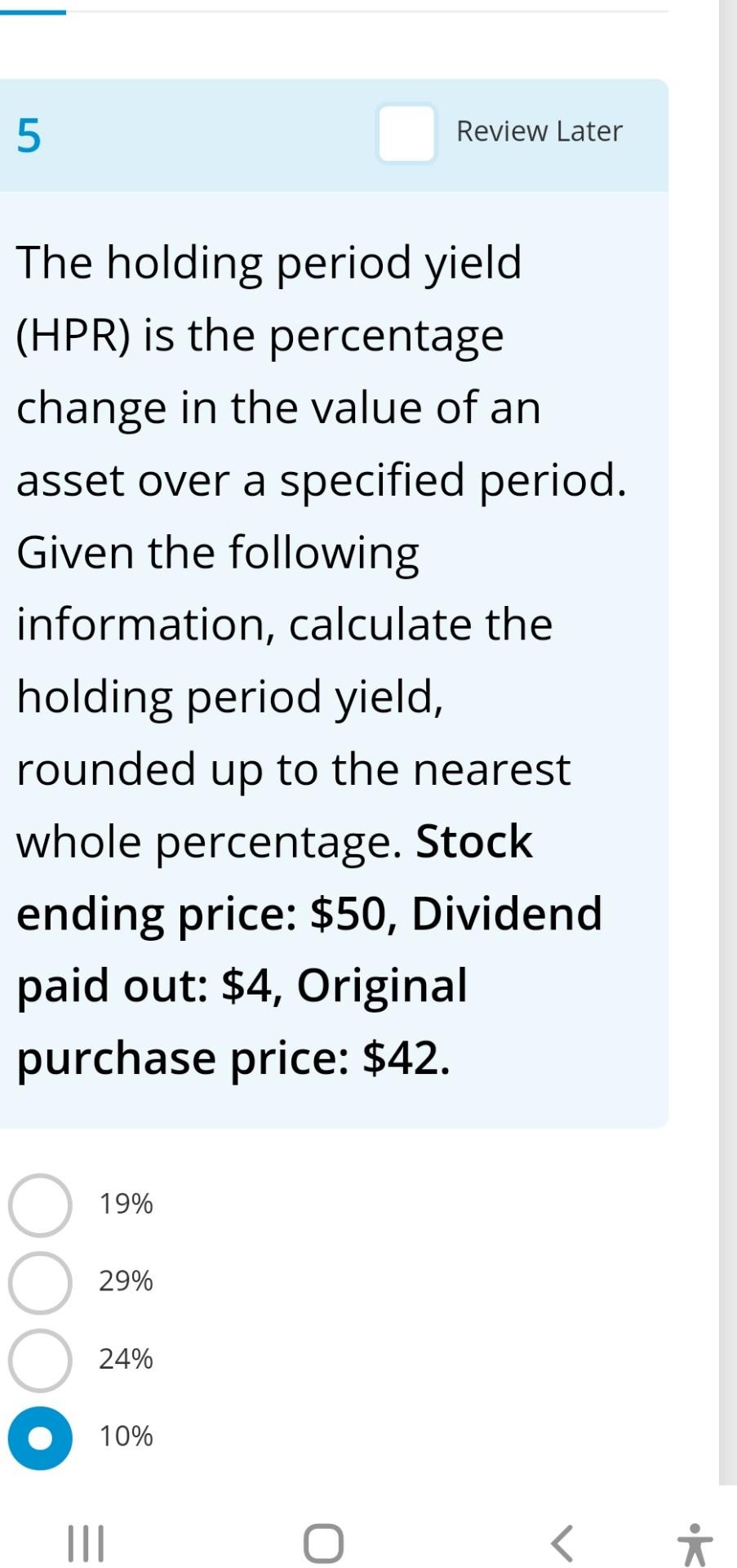Tap the 24% answer text
This screenshot has width=737, height=1568.
pos(125,1359)
